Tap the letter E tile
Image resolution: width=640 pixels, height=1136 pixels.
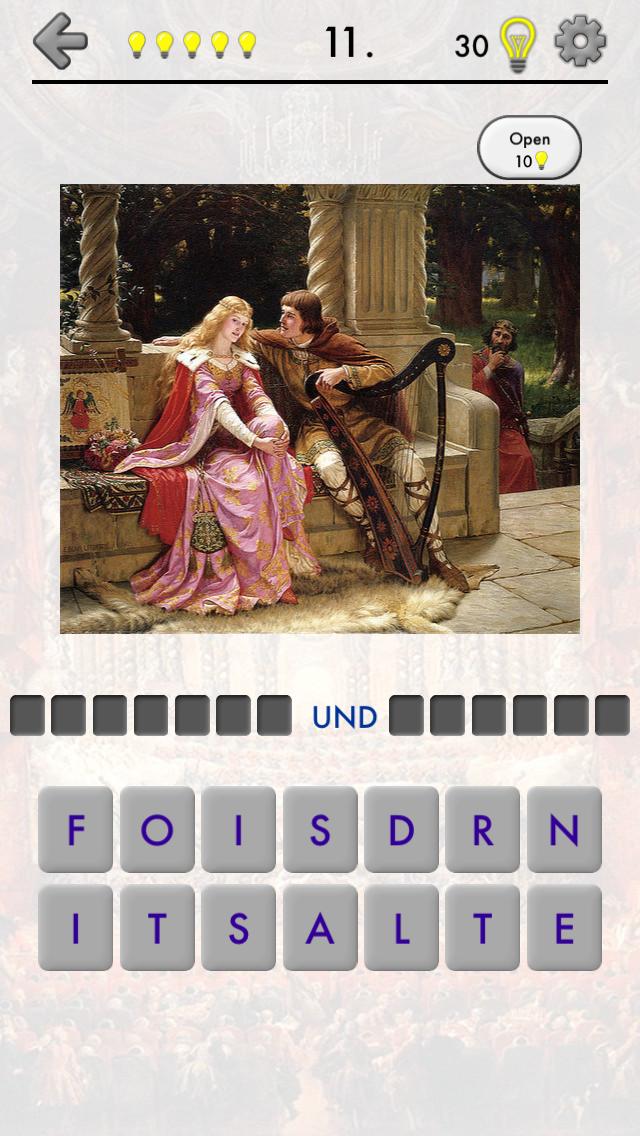(564, 927)
